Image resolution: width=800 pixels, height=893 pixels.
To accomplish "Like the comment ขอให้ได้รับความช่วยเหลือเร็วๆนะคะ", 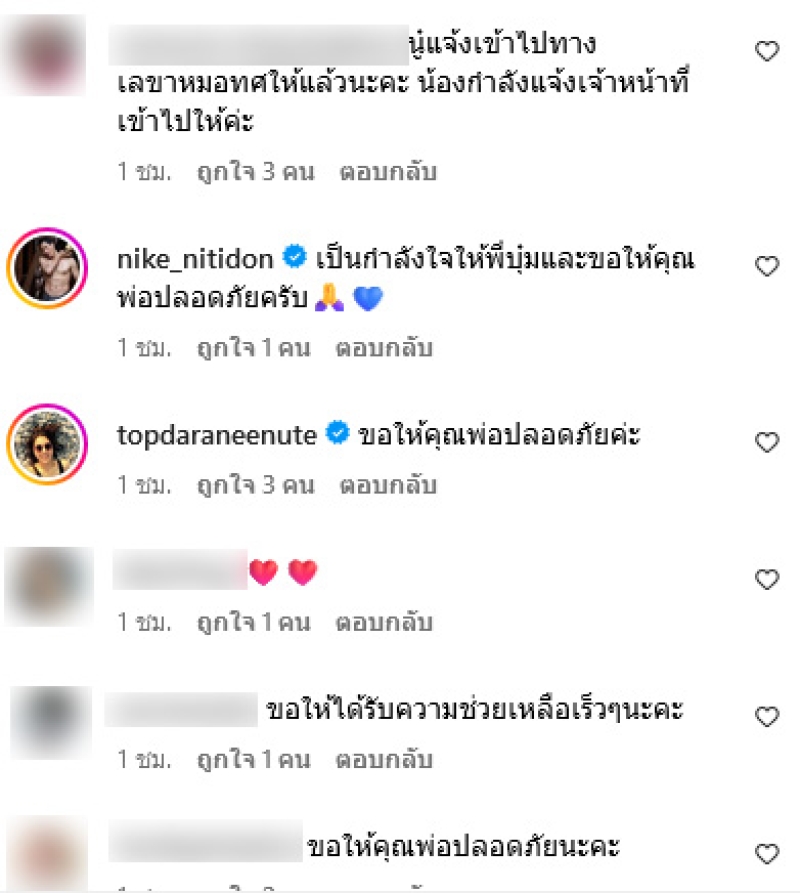I will 766,717.
